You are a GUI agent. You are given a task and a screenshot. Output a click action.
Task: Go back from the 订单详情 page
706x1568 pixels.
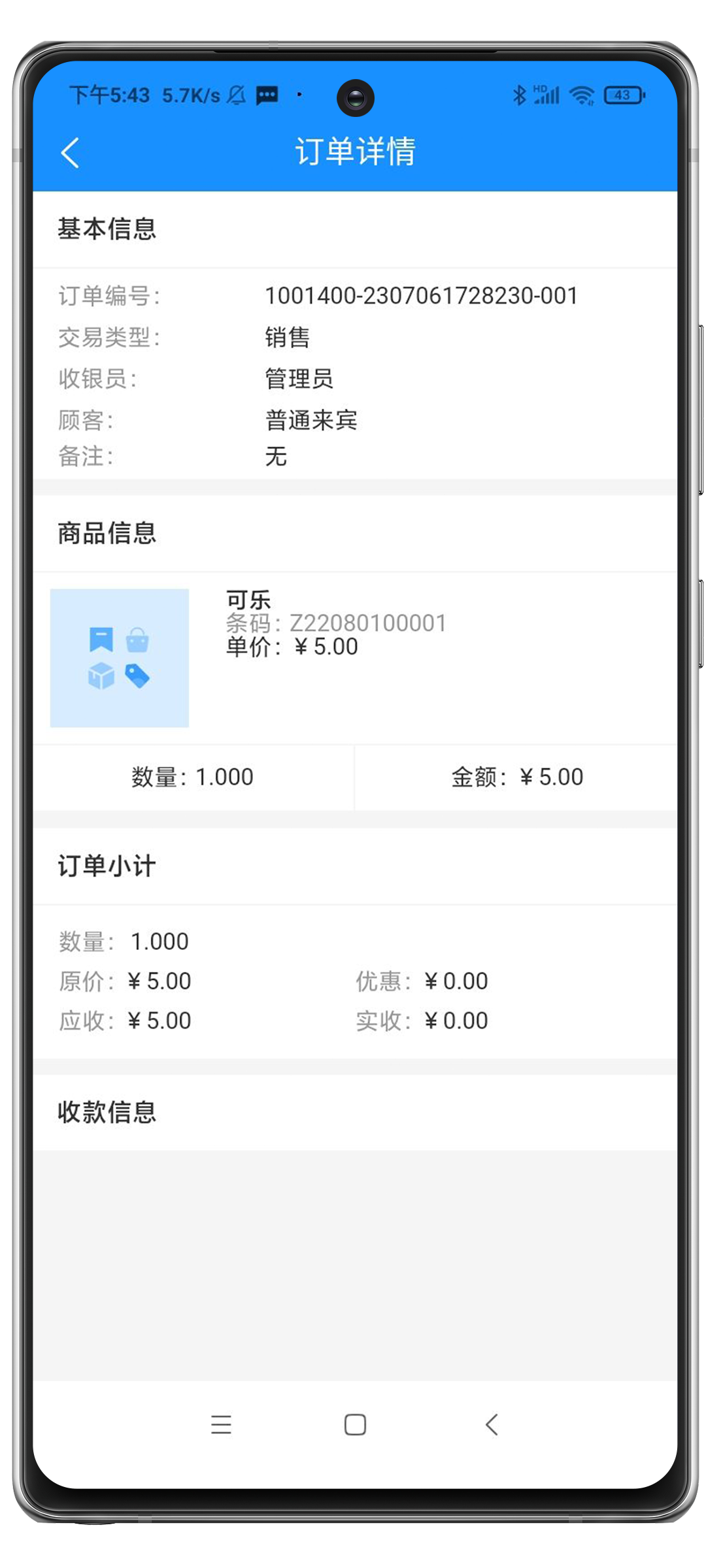[x=70, y=153]
